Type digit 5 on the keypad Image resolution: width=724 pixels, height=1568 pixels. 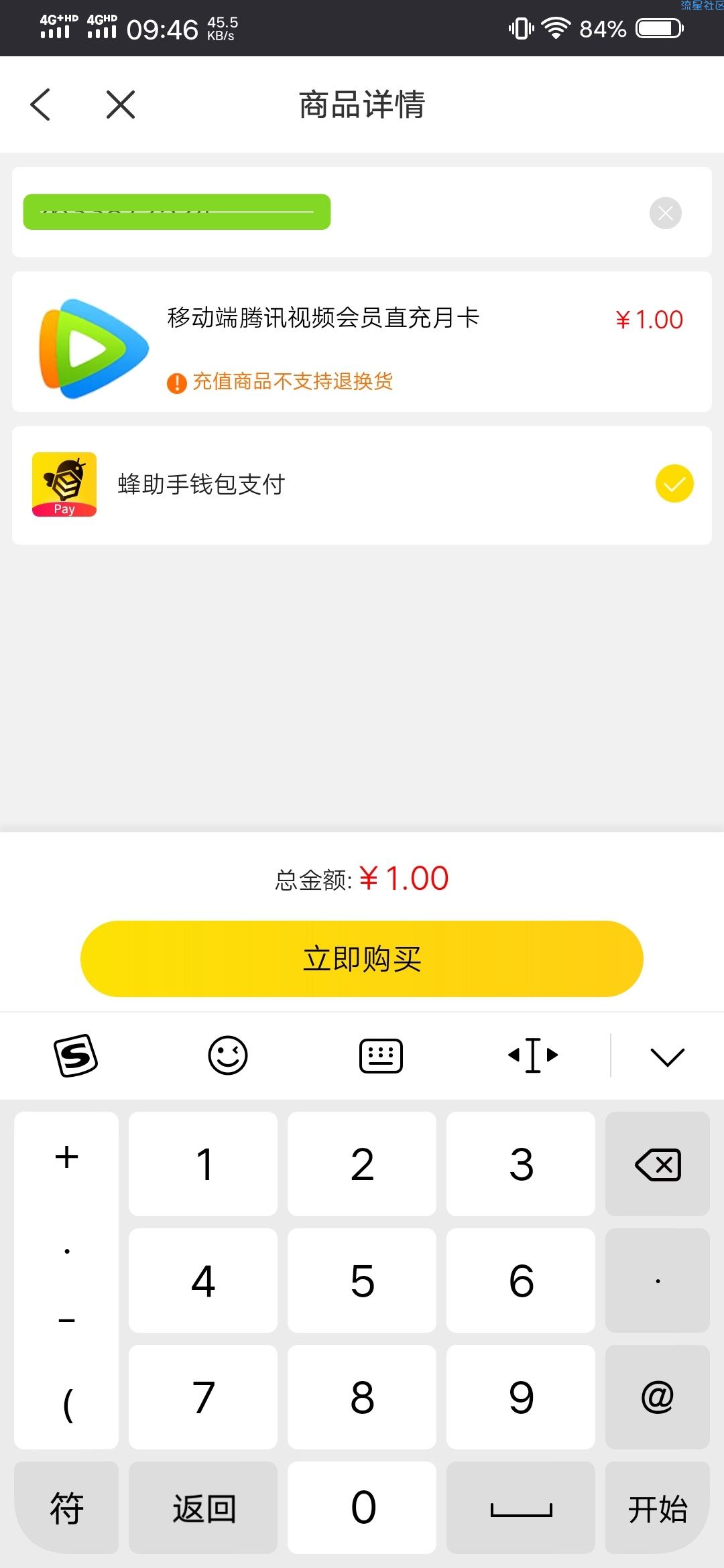click(362, 1281)
